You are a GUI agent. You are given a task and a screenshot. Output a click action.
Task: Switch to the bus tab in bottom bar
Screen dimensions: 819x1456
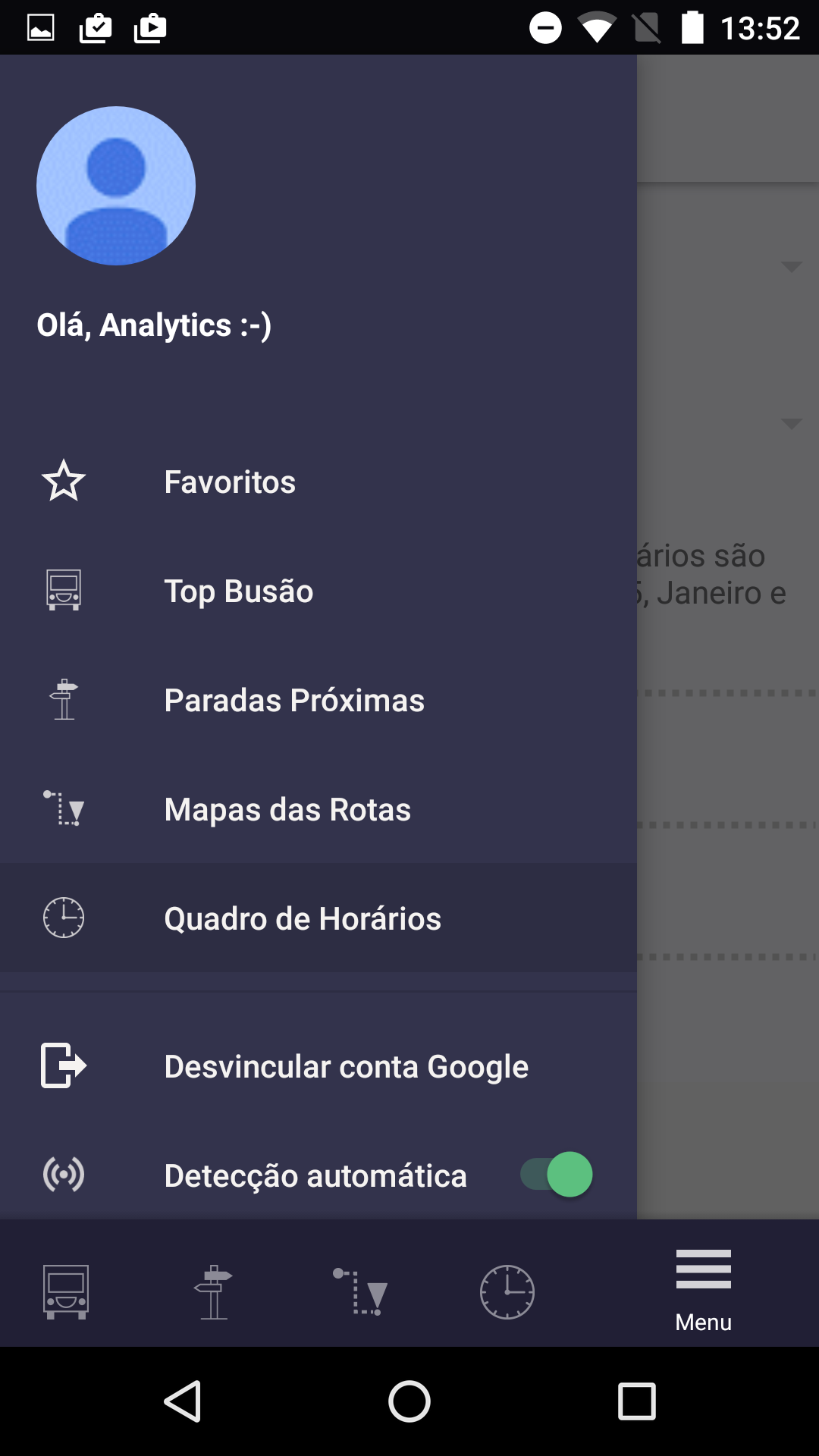(66, 1291)
